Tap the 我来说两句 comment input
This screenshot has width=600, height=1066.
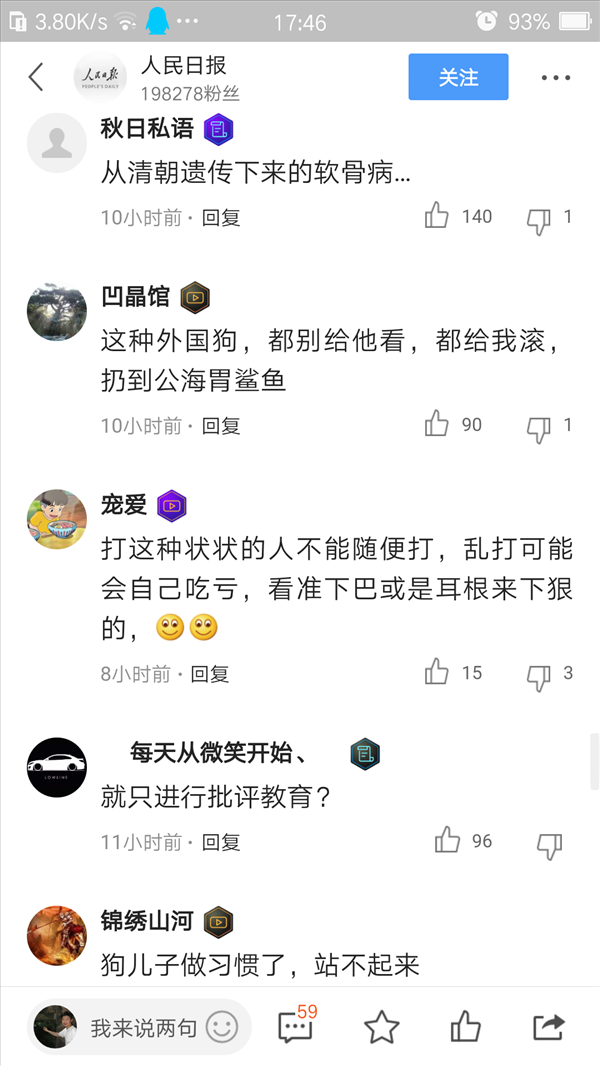click(x=143, y=1027)
